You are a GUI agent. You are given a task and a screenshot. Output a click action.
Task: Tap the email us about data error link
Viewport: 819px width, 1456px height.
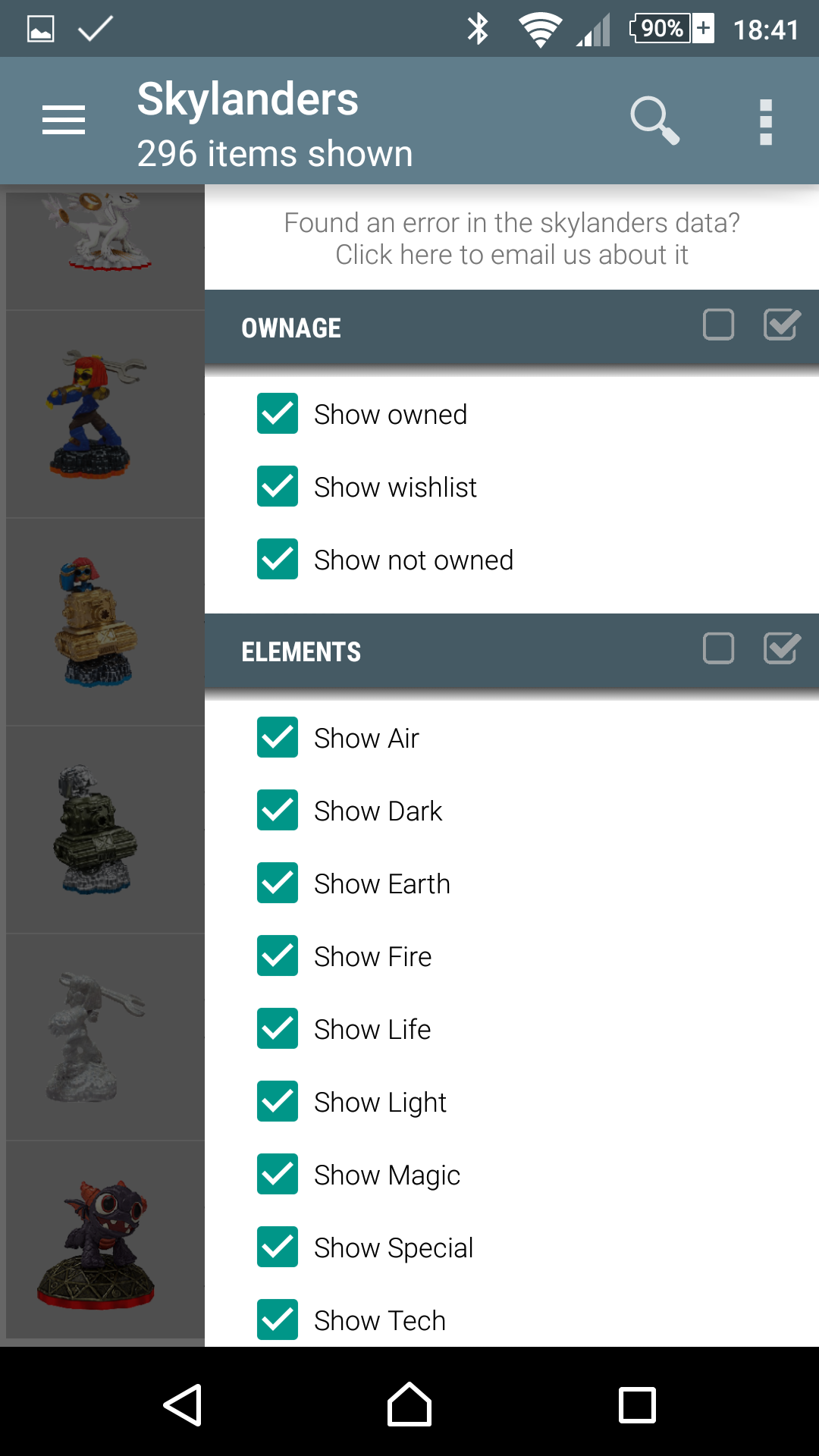[x=512, y=239]
